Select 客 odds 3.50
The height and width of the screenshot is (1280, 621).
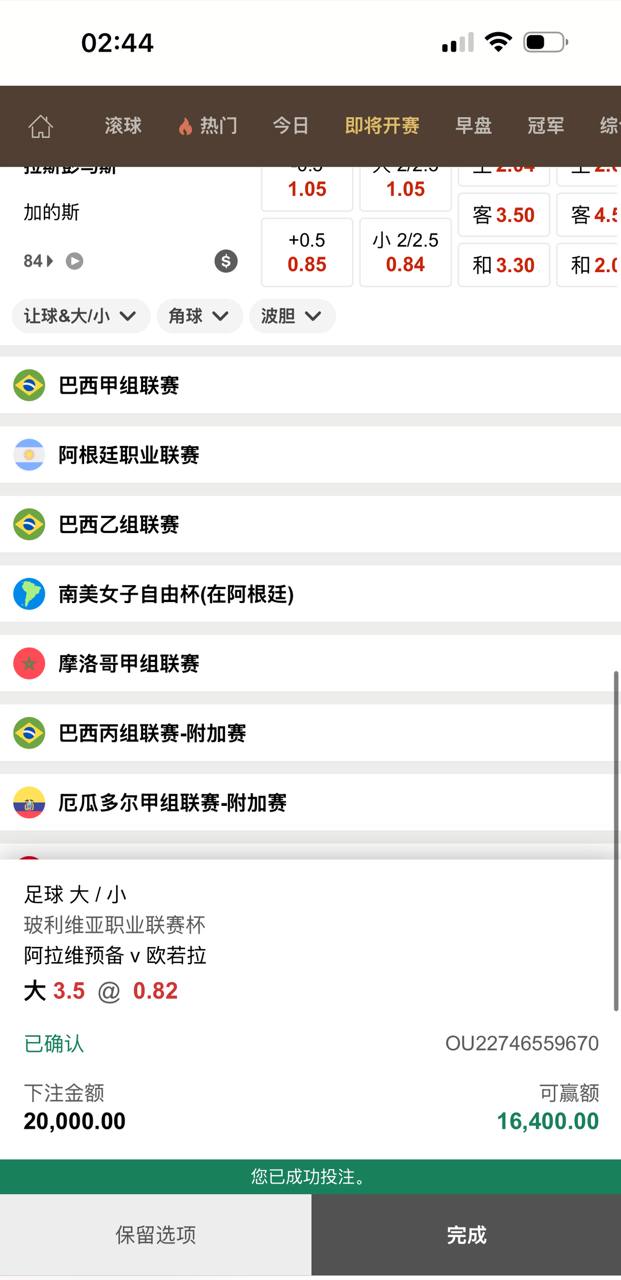tap(503, 215)
